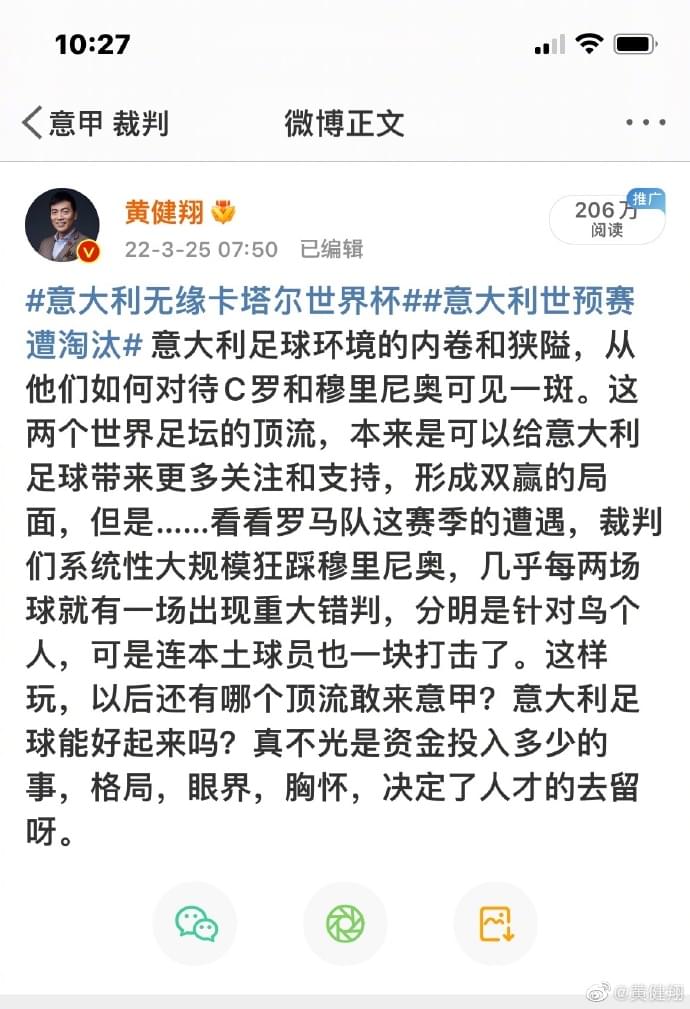Screen dimensions: 690x1009
Task: View the 已编辑 edit history
Action: [x=331, y=249]
